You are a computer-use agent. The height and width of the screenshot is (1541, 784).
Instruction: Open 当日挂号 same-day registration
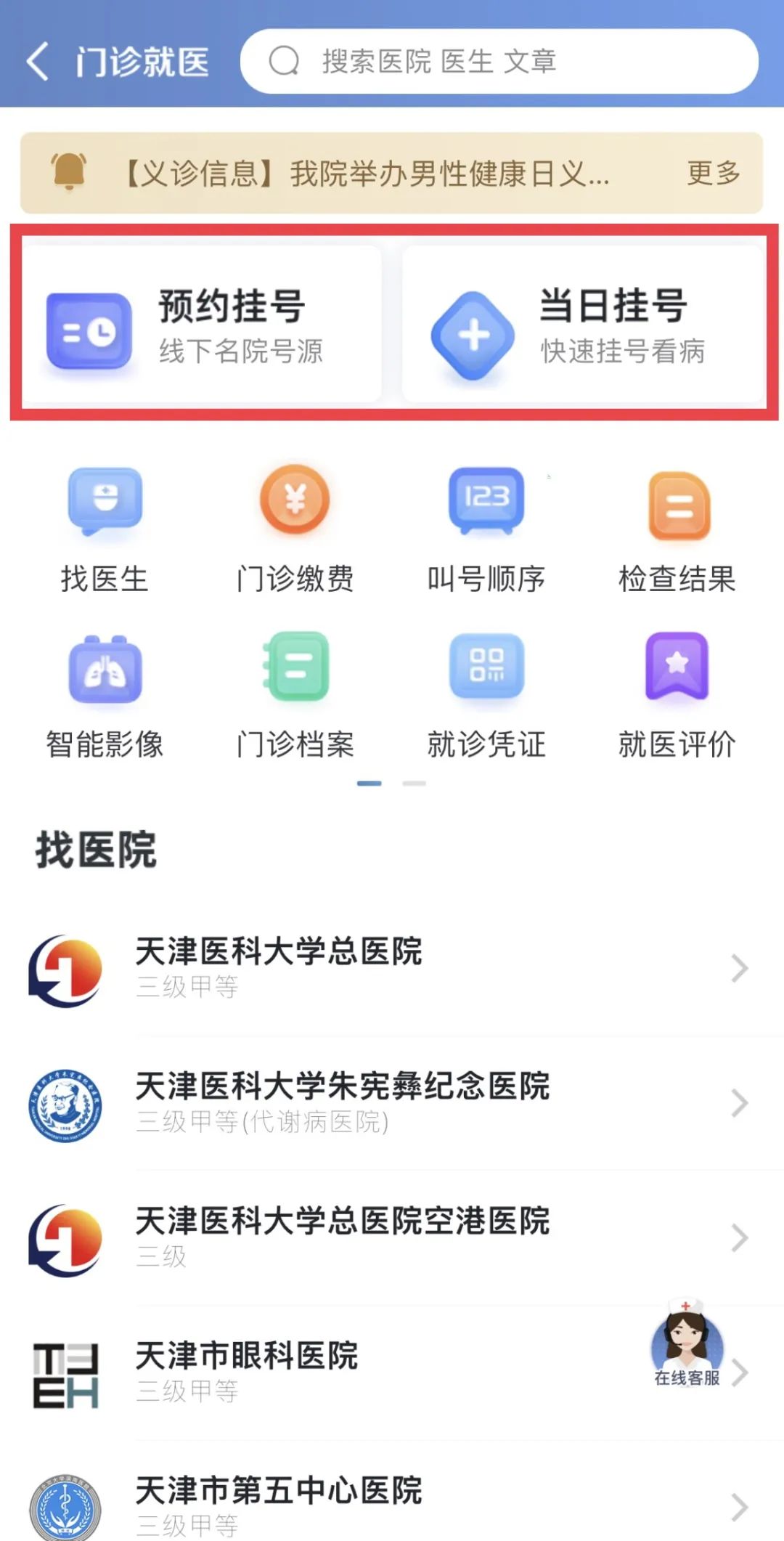pos(582,325)
